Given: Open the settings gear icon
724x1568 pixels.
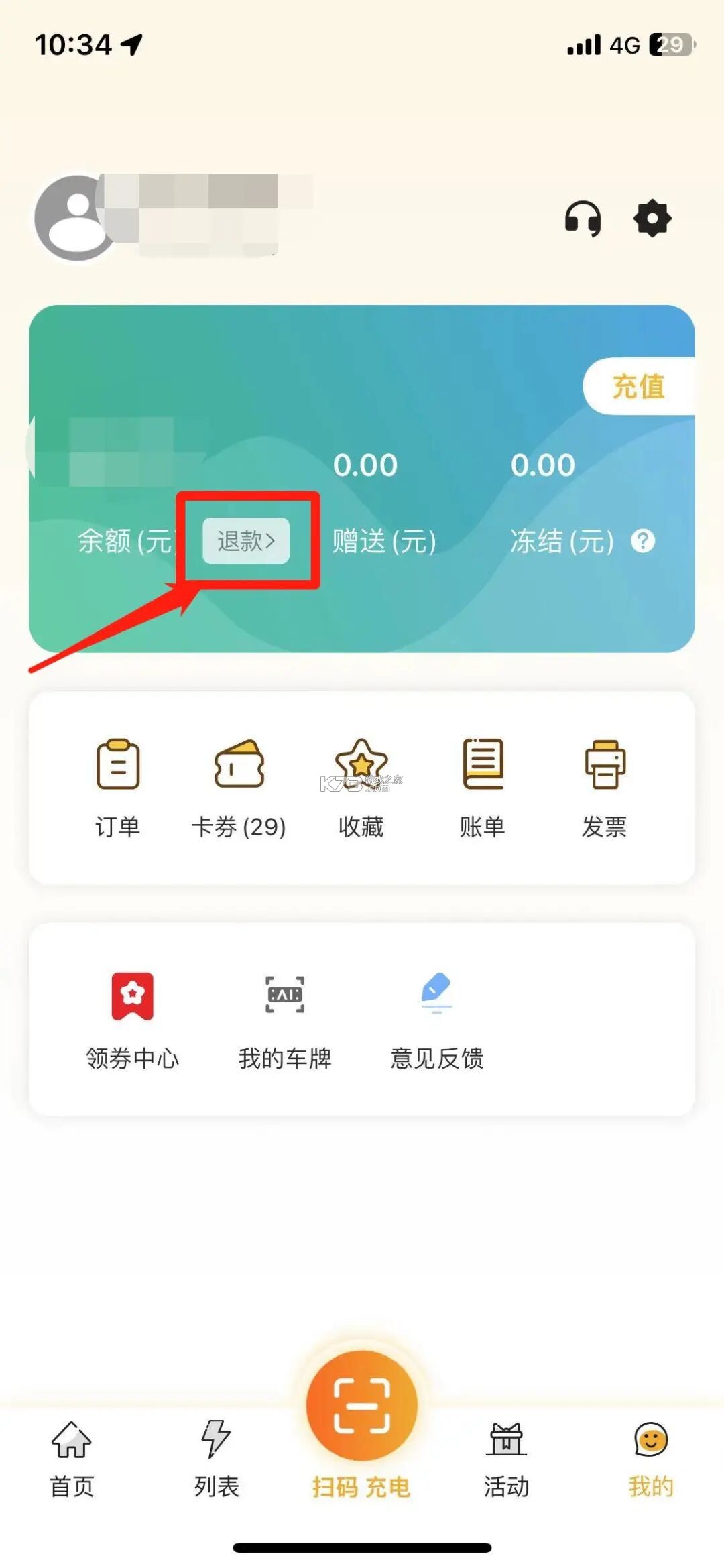Looking at the screenshot, I should tap(651, 218).
